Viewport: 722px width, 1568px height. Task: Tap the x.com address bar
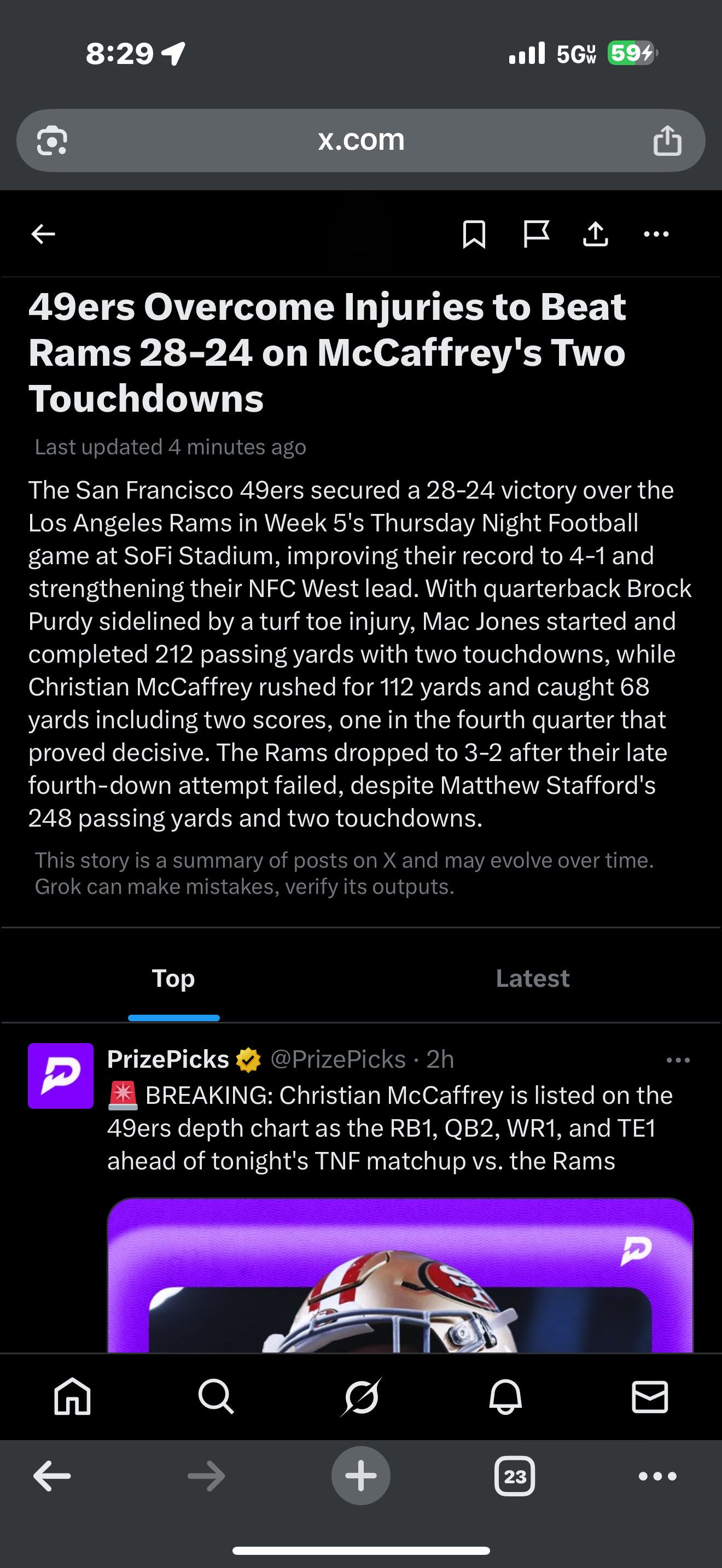(361, 141)
